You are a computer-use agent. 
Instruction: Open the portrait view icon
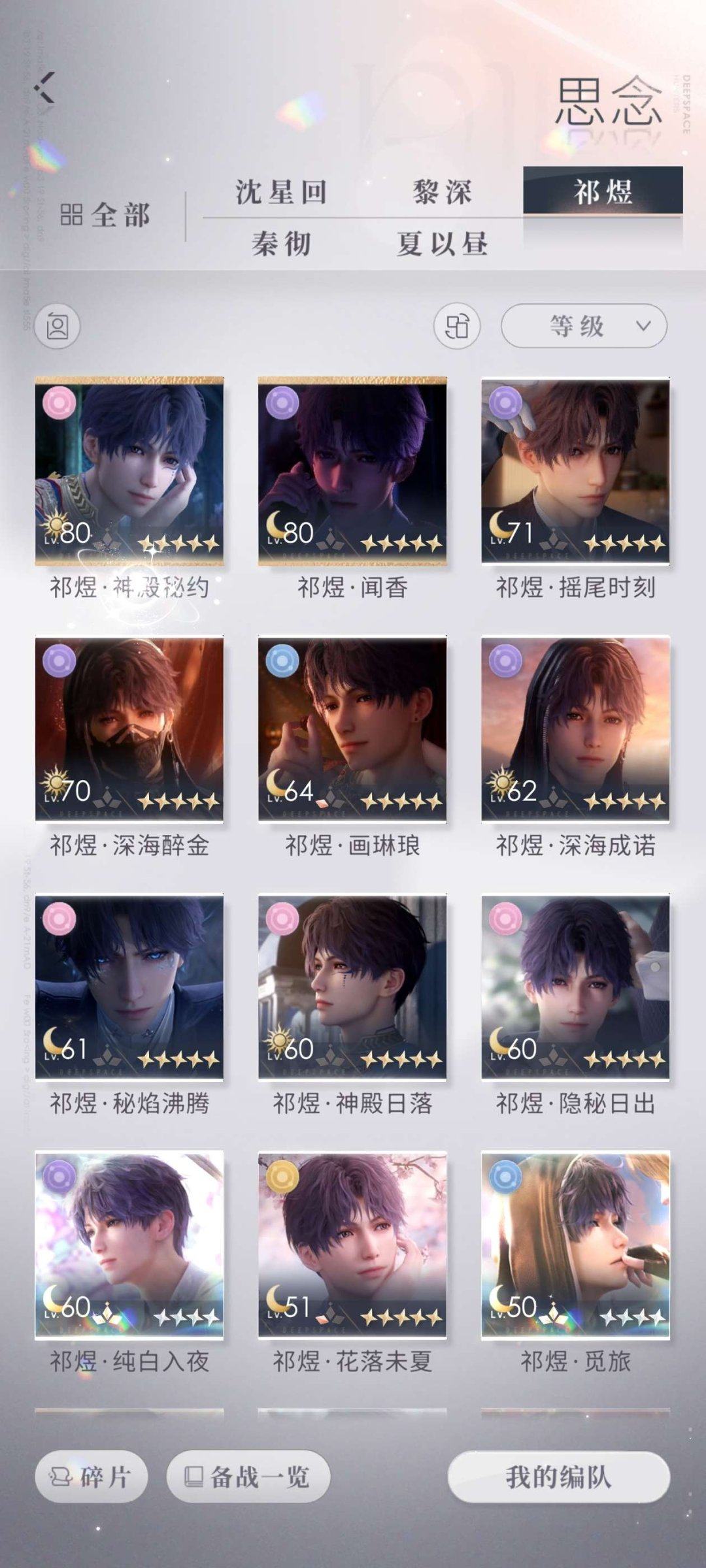pyautogui.click(x=58, y=325)
